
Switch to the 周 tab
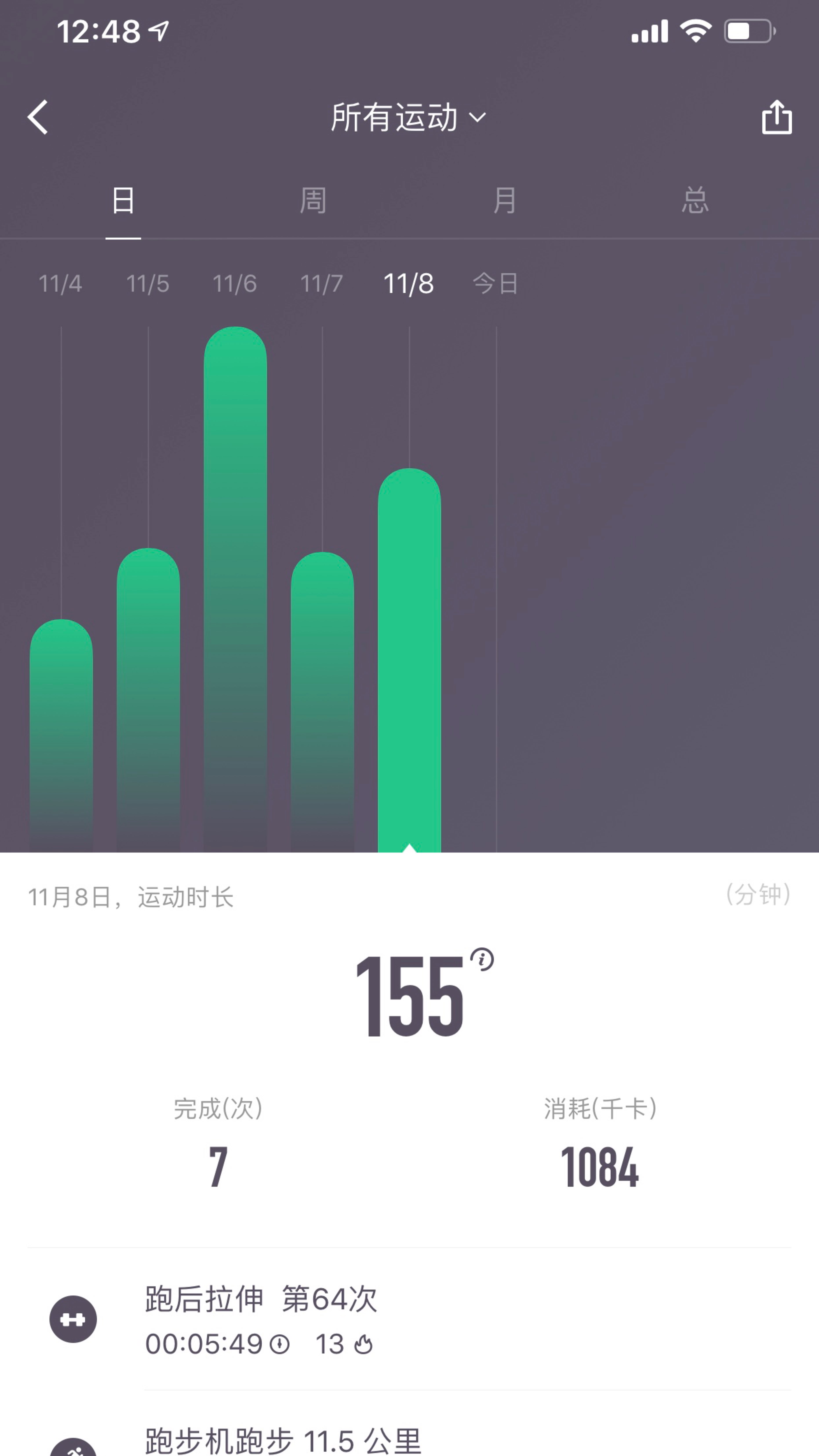pyautogui.click(x=313, y=201)
